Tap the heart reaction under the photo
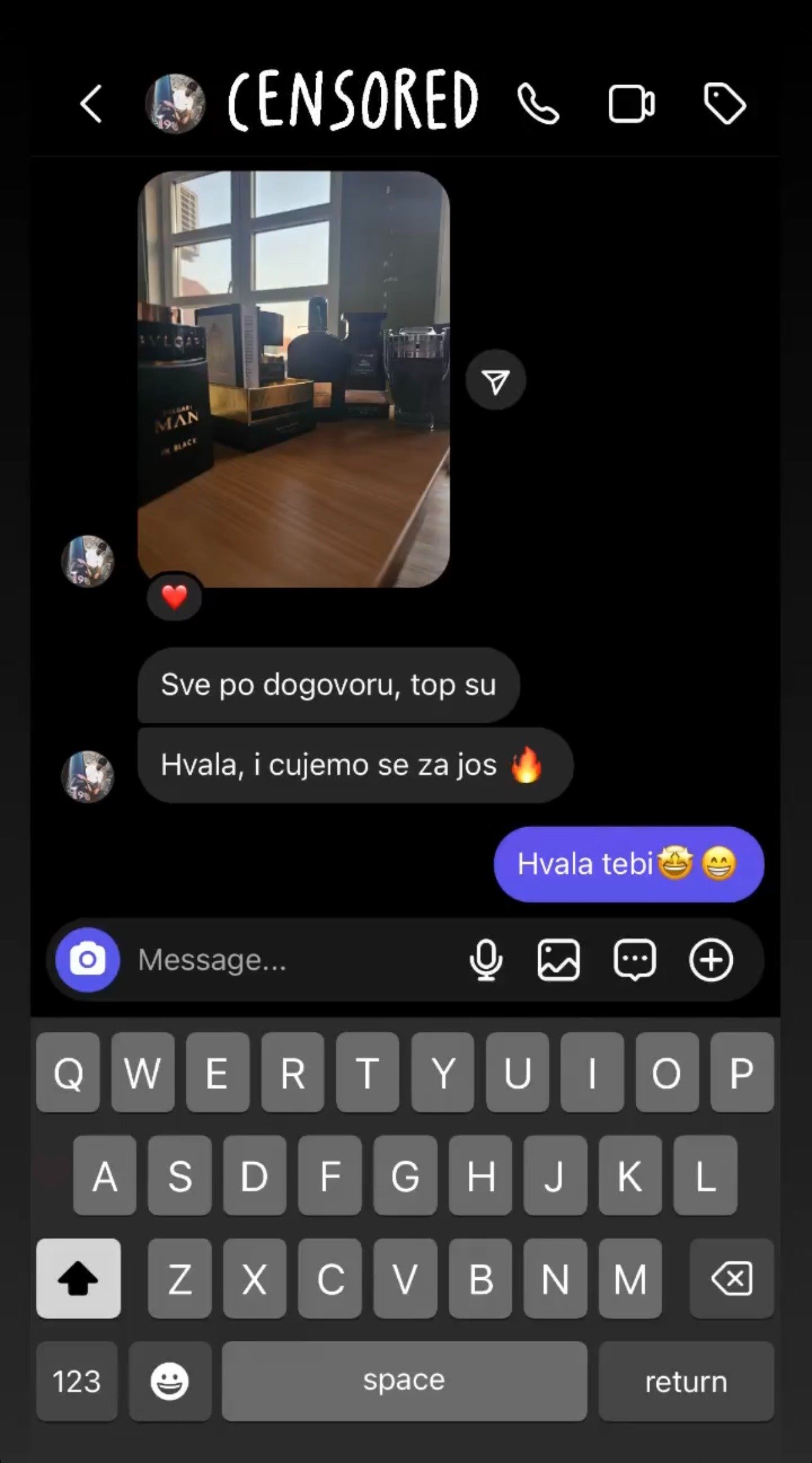Viewport: 812px width, 1463px height. [x=174, y=597]
